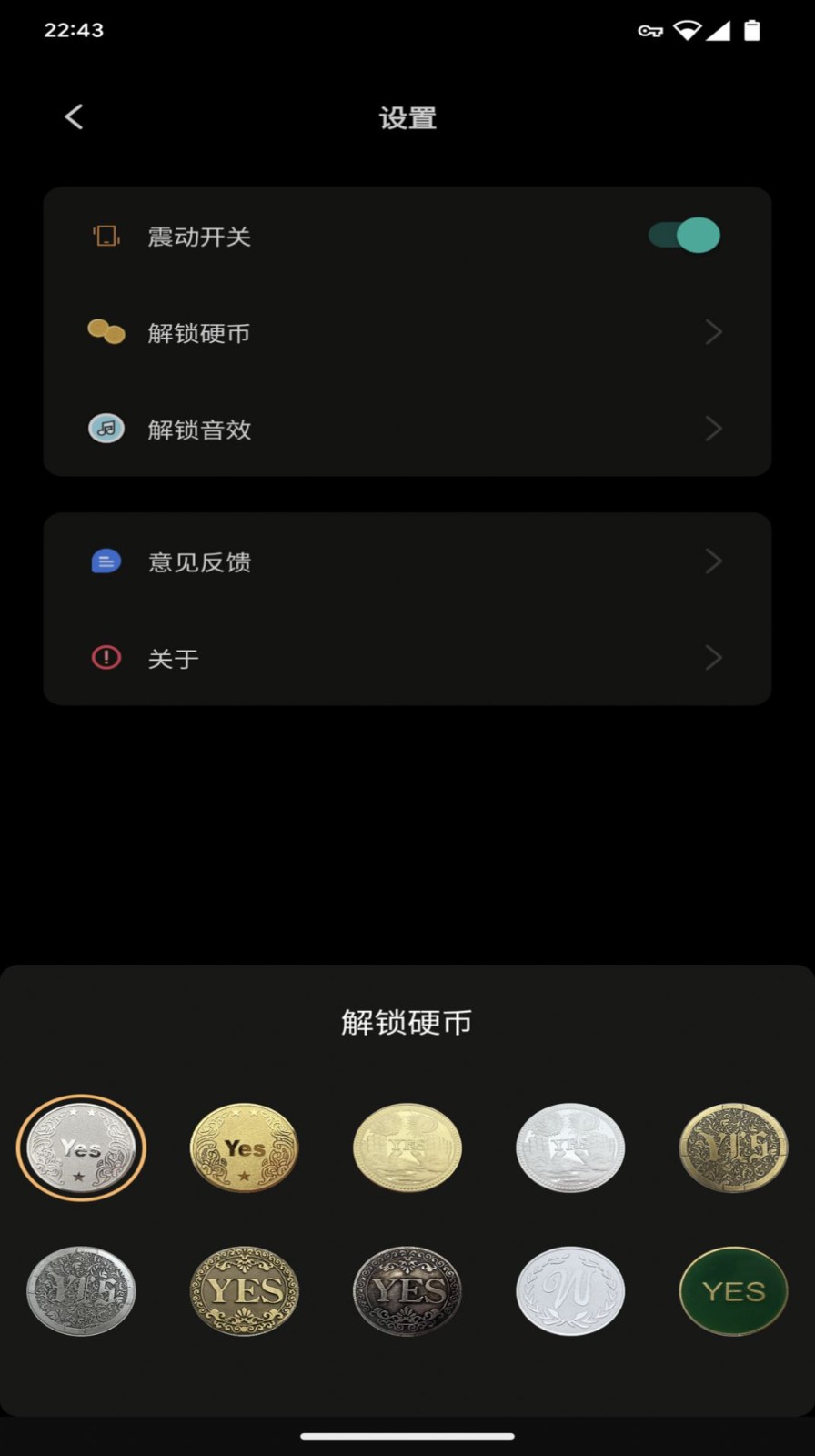
Task: Click the chevron on the 关于 row
Action: click(714, 657)
